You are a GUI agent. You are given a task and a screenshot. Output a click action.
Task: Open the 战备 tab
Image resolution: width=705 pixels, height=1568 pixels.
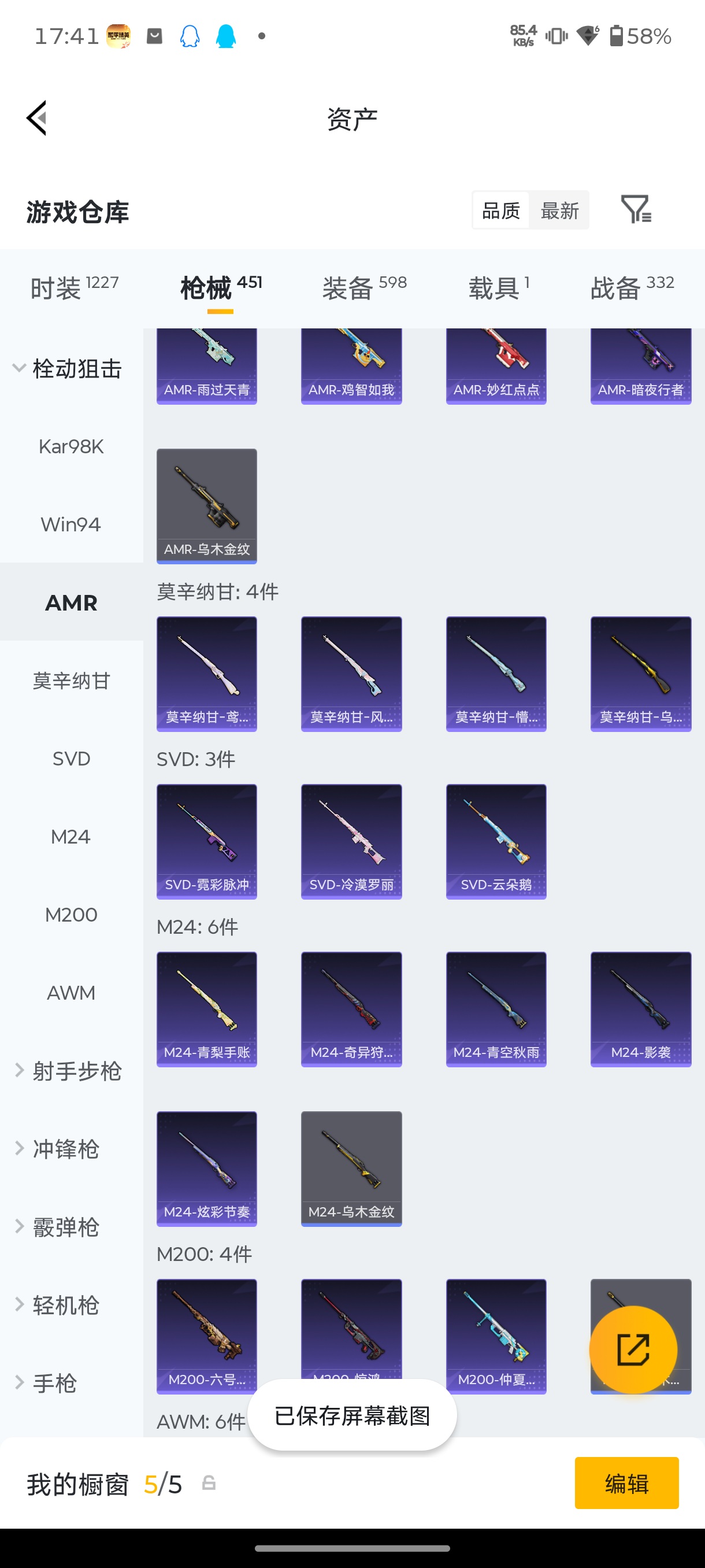tap(632, 287)
